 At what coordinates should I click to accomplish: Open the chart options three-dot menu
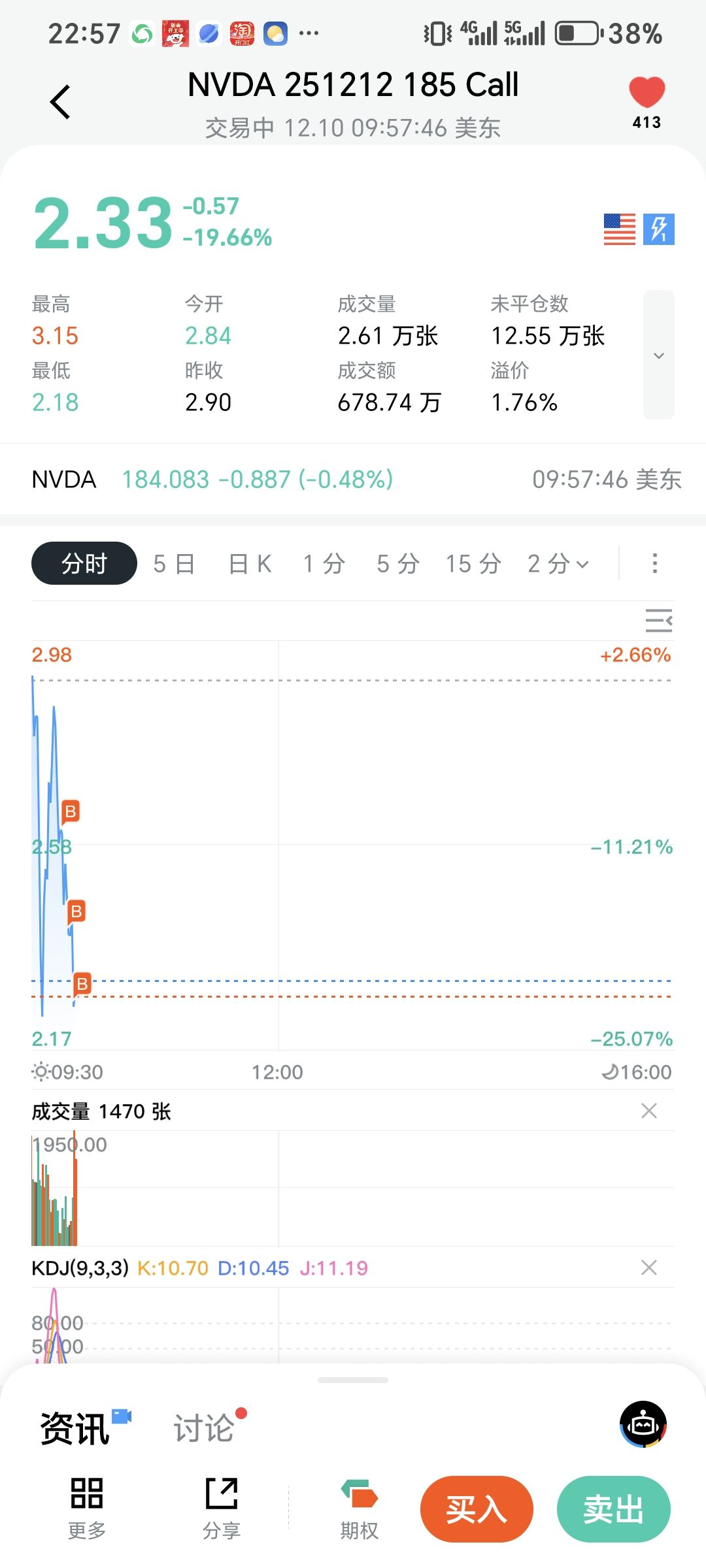pos(654,563)
